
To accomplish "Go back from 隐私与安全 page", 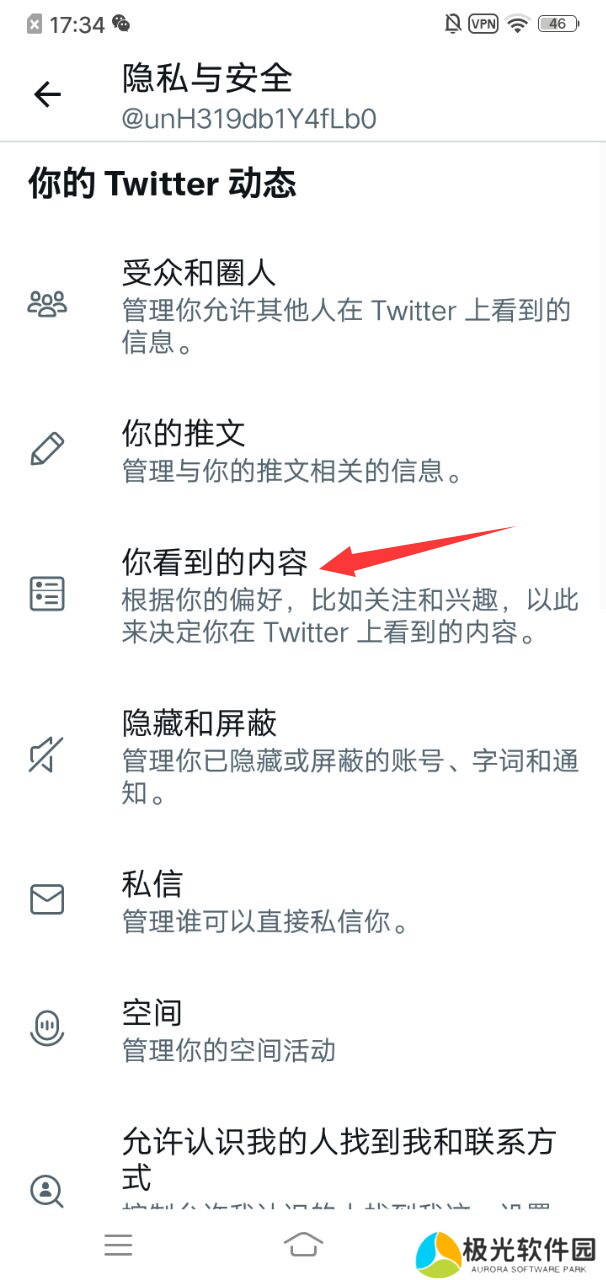I will (x=47, y=94).
